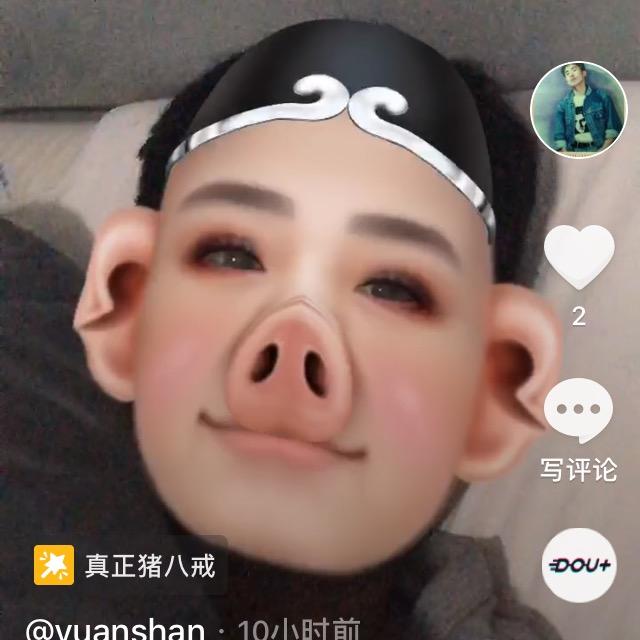
Task: Like this video with the heart
Action: tap(578, 257)
